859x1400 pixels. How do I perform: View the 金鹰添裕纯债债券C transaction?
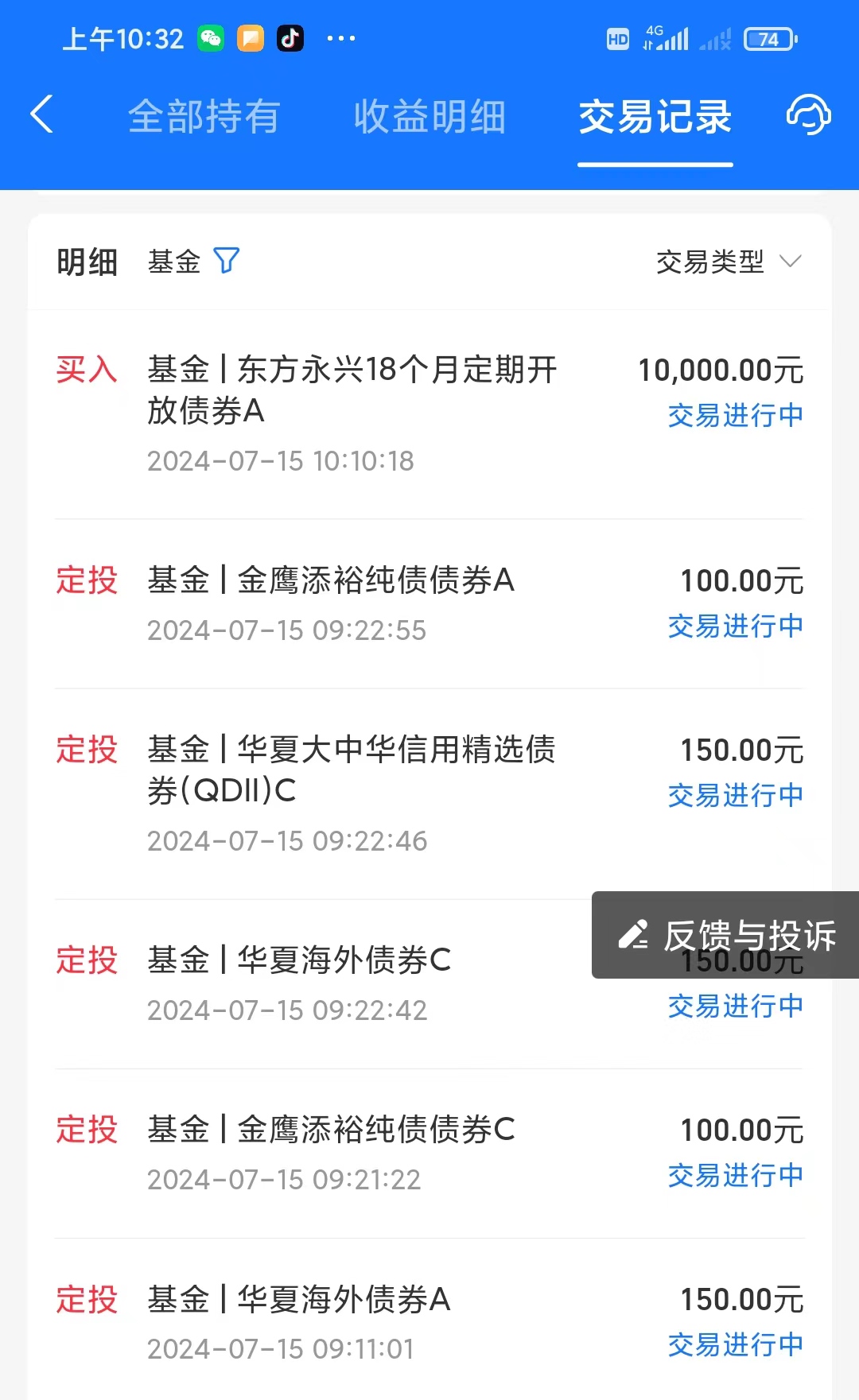(x=429, y=1154)
